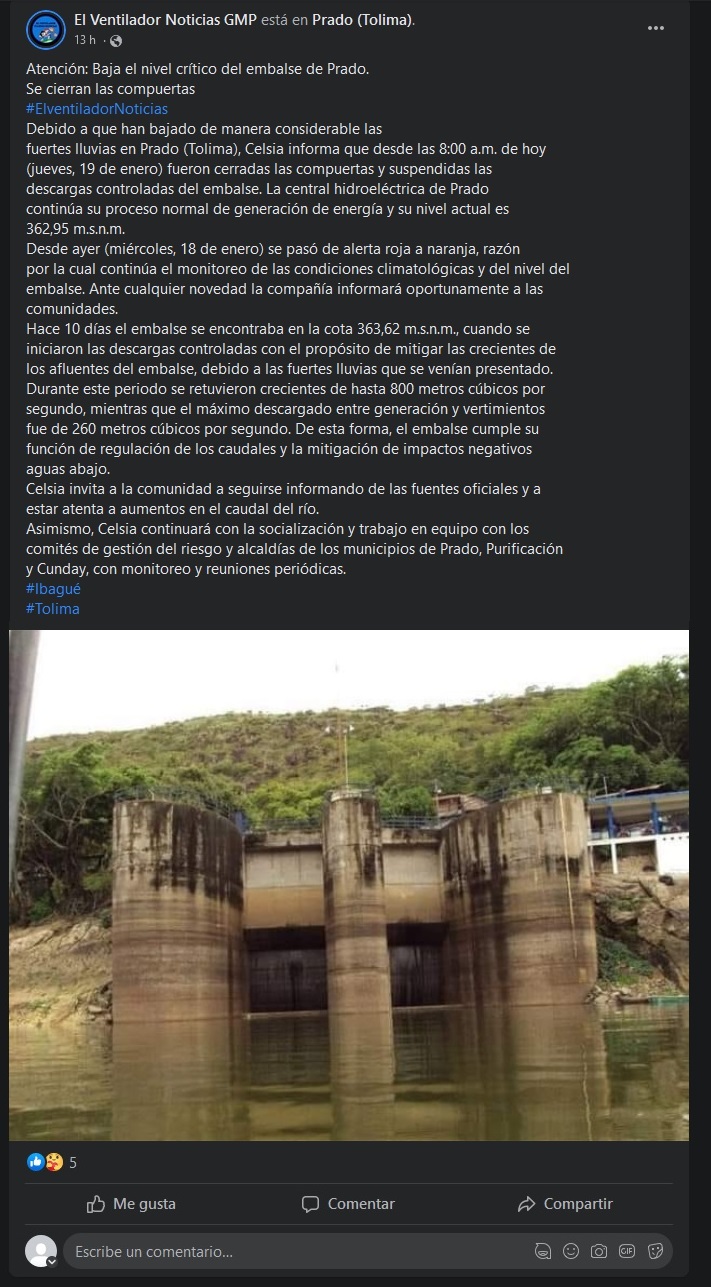Tap Comentar to comment on the post

(348, 1204)
